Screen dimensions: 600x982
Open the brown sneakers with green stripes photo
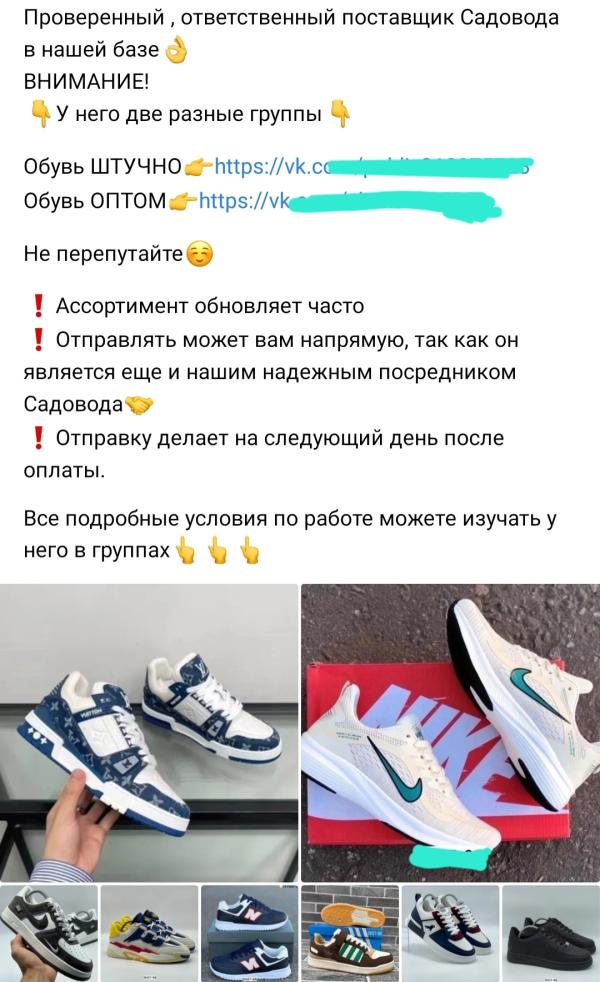point(349,932)
